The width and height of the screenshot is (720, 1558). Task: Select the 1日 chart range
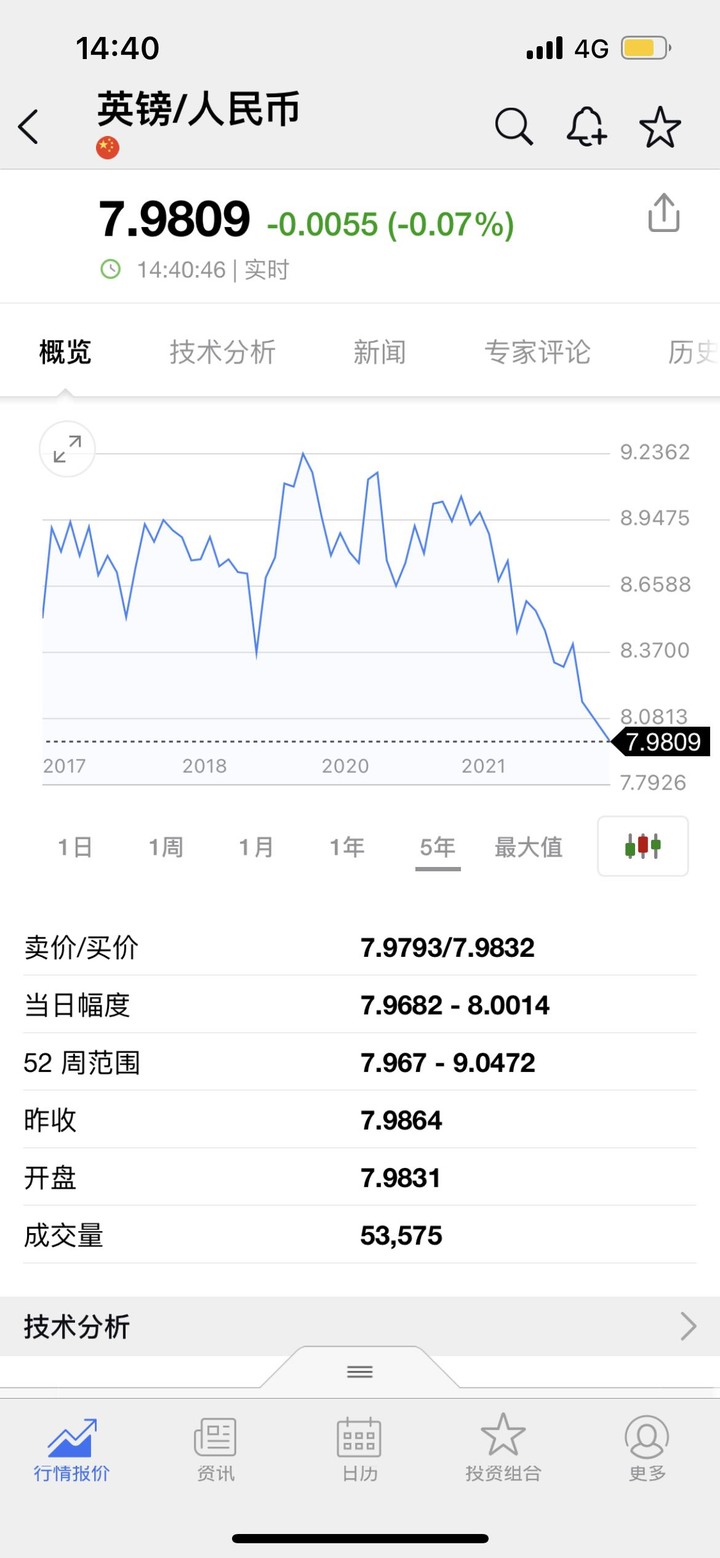pos(74,846)
